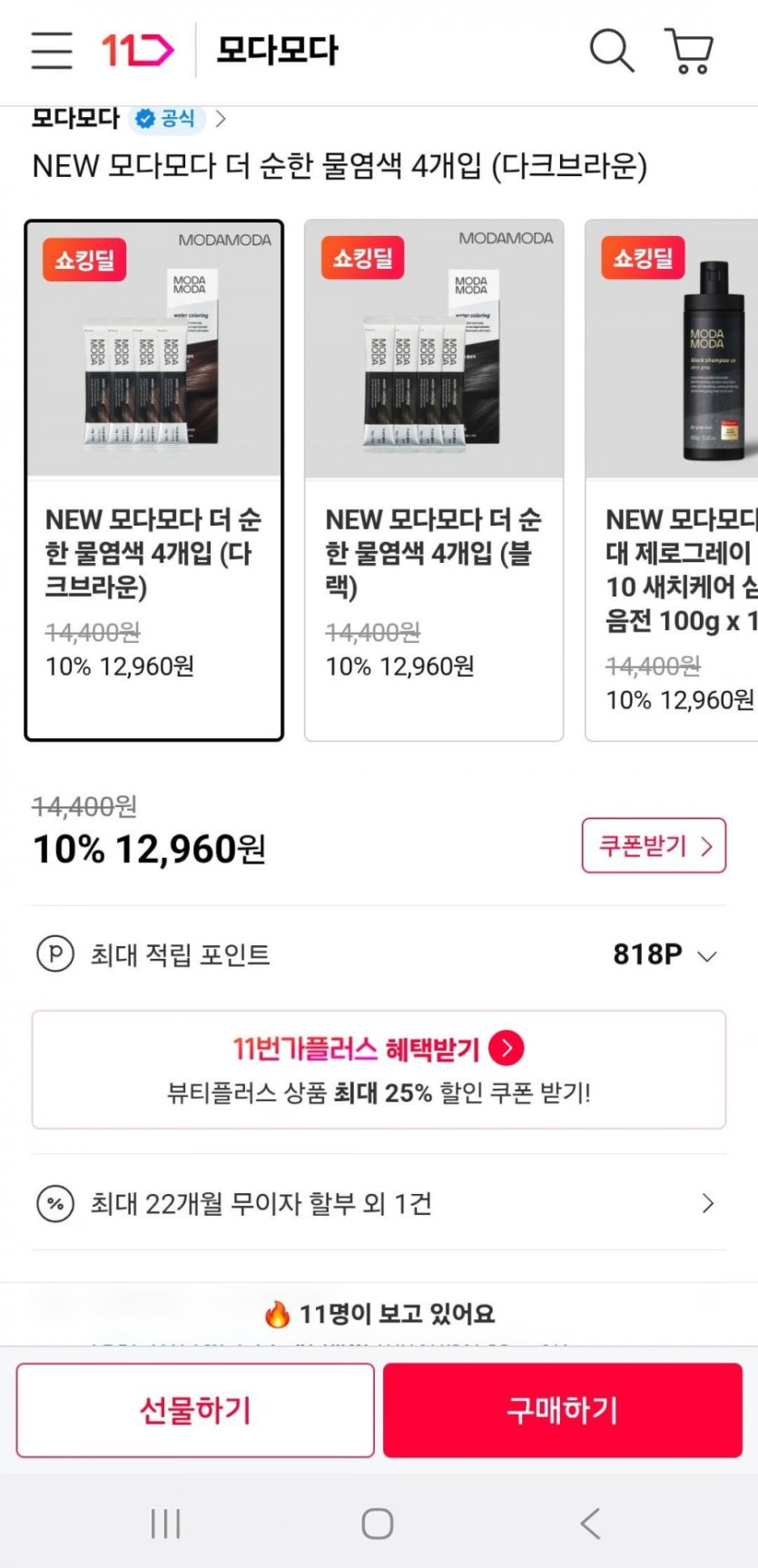Tap 구매하기 to purchase
The image size is (758, 1568).
point(563,1410)
